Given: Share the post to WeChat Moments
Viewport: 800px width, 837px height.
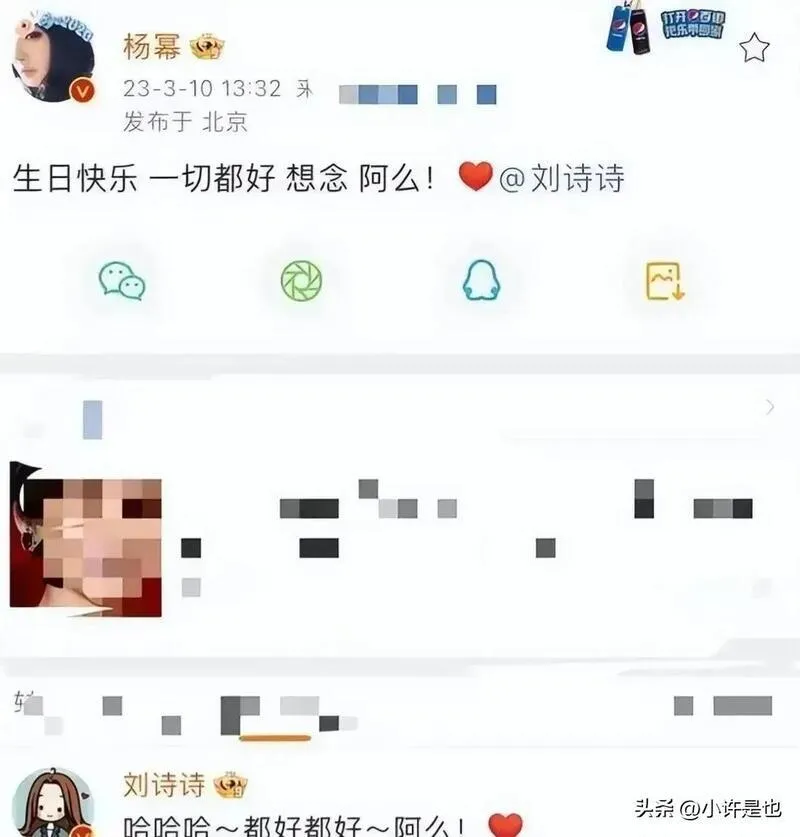Looking at the screenshot, I should coord(301,281).
